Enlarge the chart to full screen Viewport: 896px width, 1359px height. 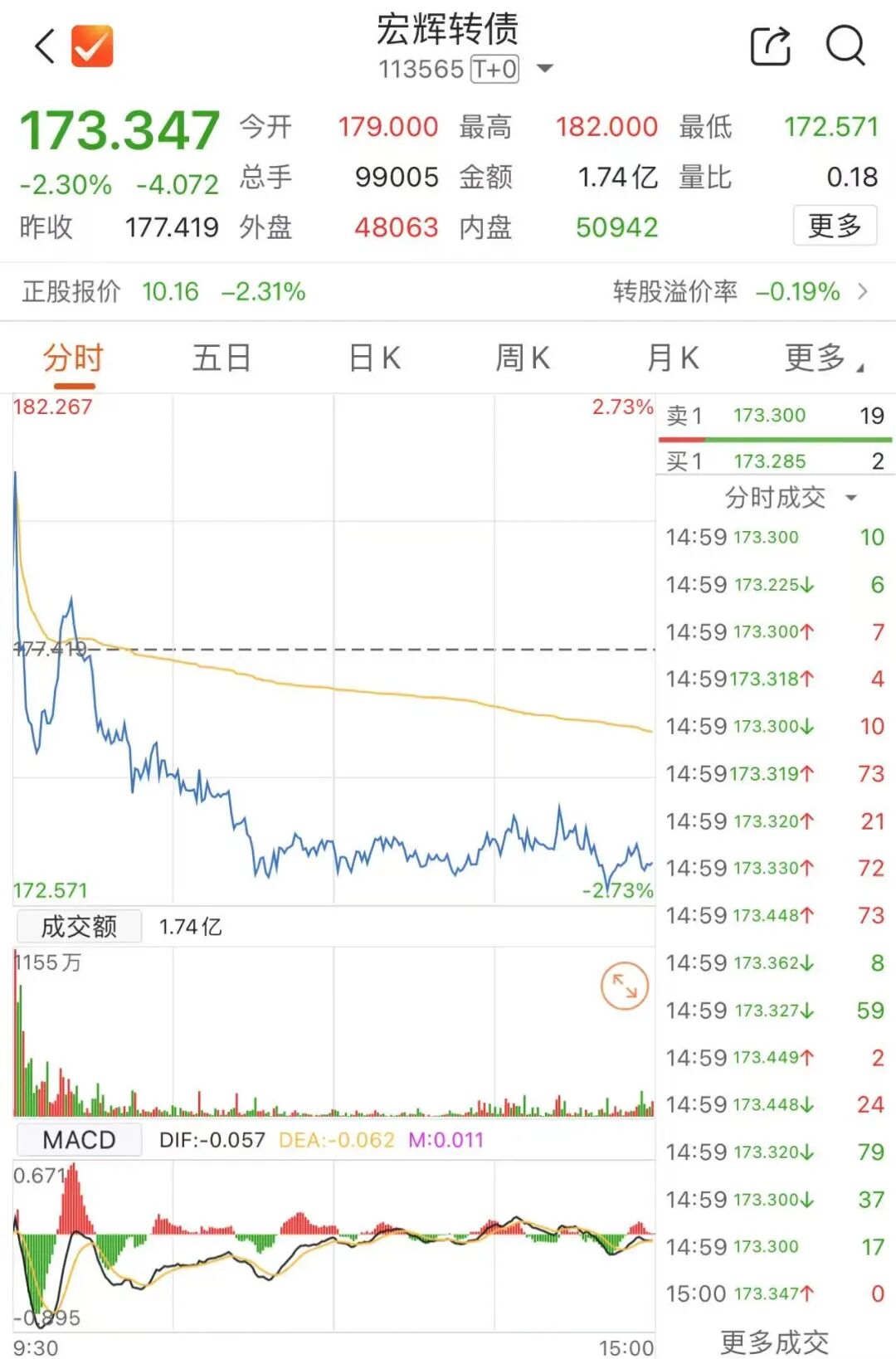(624, 986)
